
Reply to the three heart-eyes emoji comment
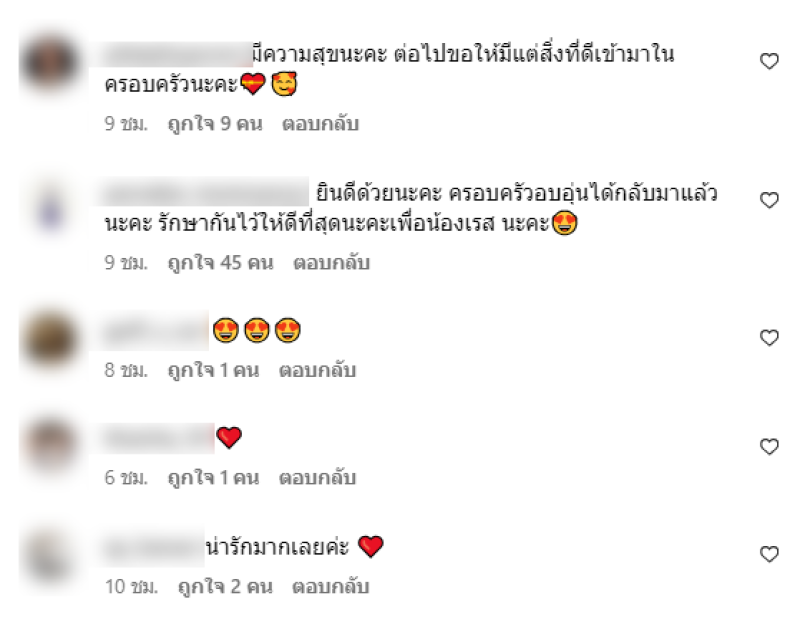(x=319, y=371)
